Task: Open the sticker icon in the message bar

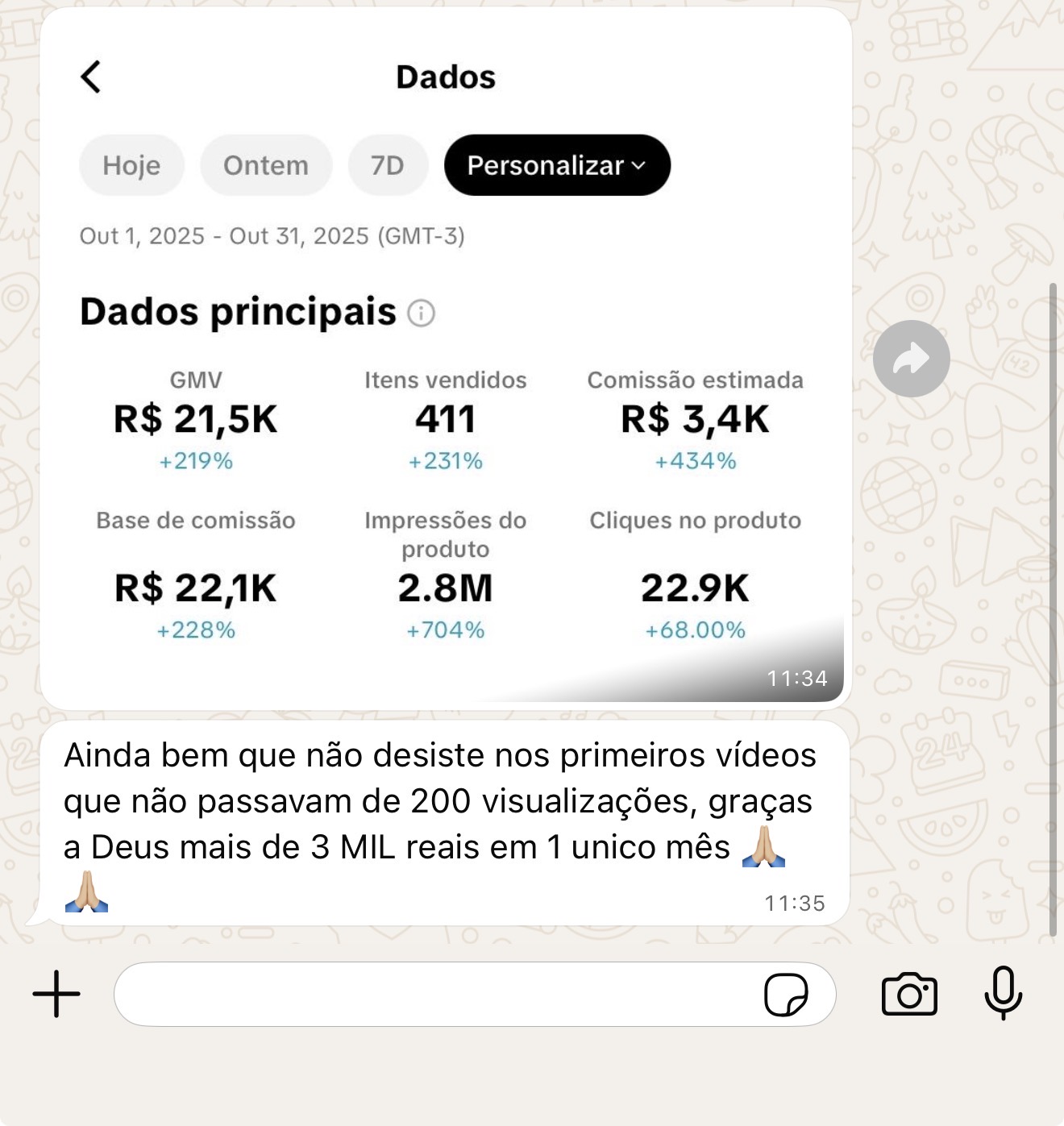Action: (x=788, y=996)
